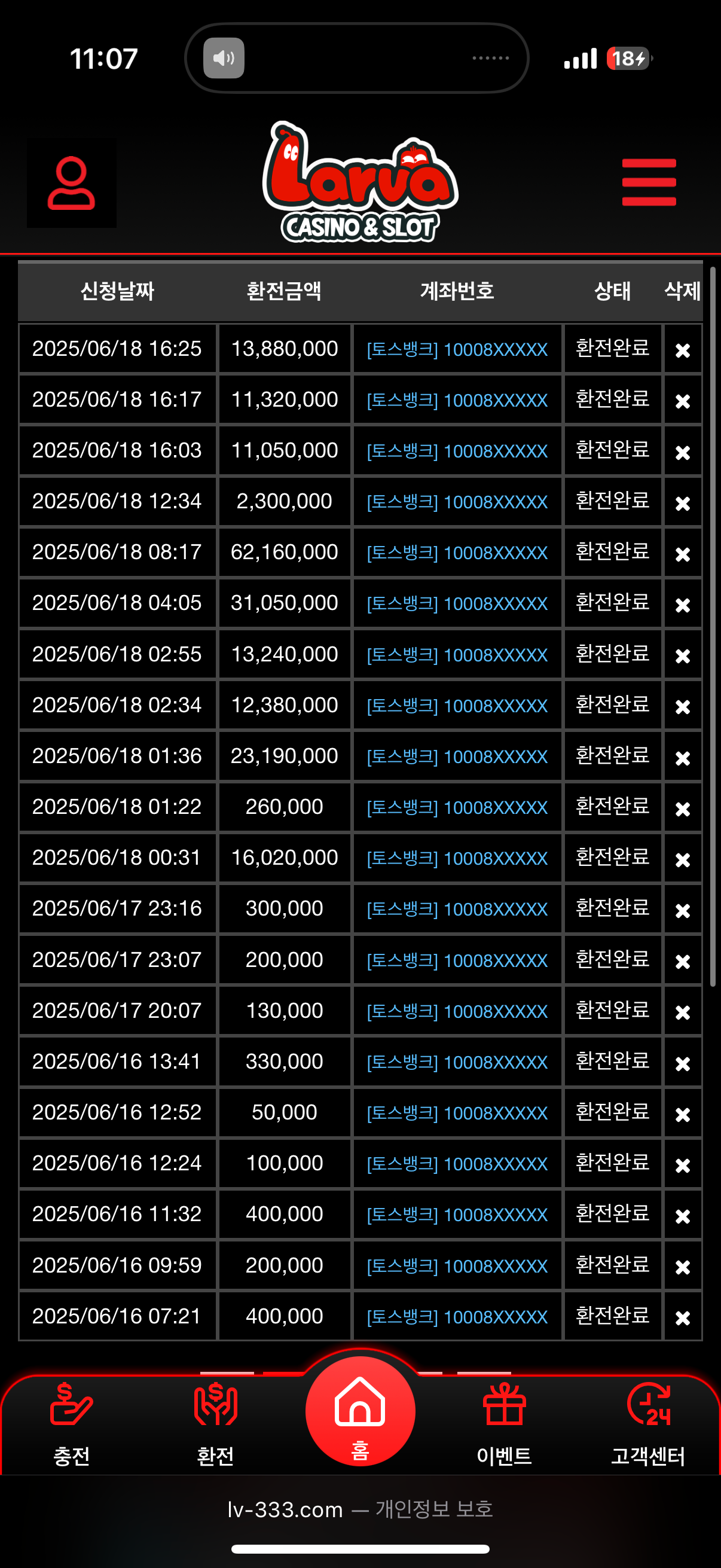The height and width of the screenshot is (1568, 721).
Task: Switch to the 환전 withdrawal tab
Action: (215, 1424)
